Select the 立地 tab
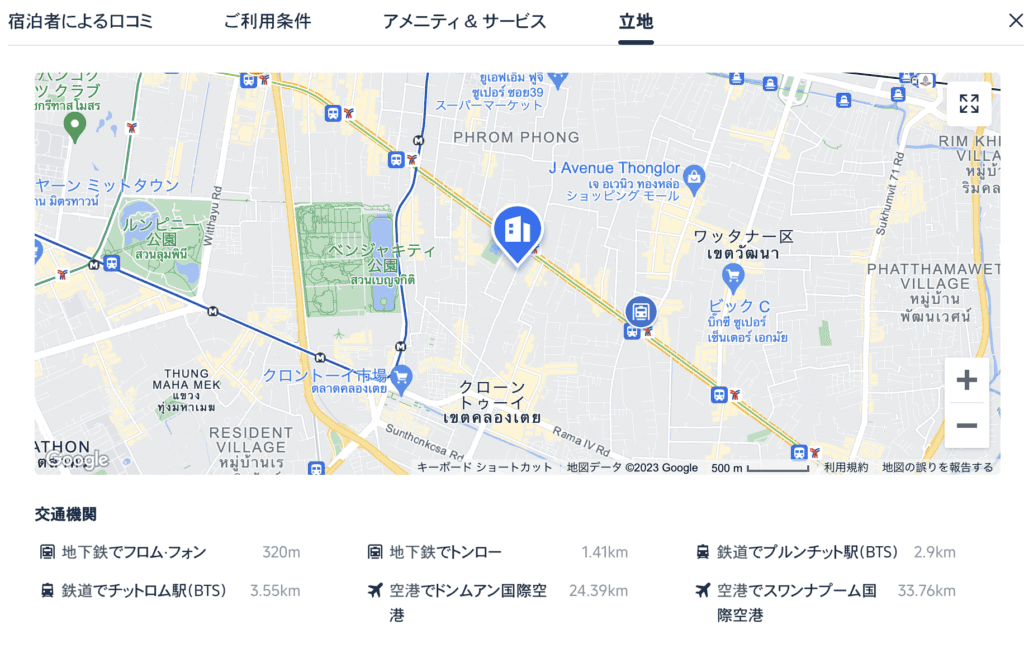Image resolution: width=1024 pixels, height=658 pixels. [636, 21]
